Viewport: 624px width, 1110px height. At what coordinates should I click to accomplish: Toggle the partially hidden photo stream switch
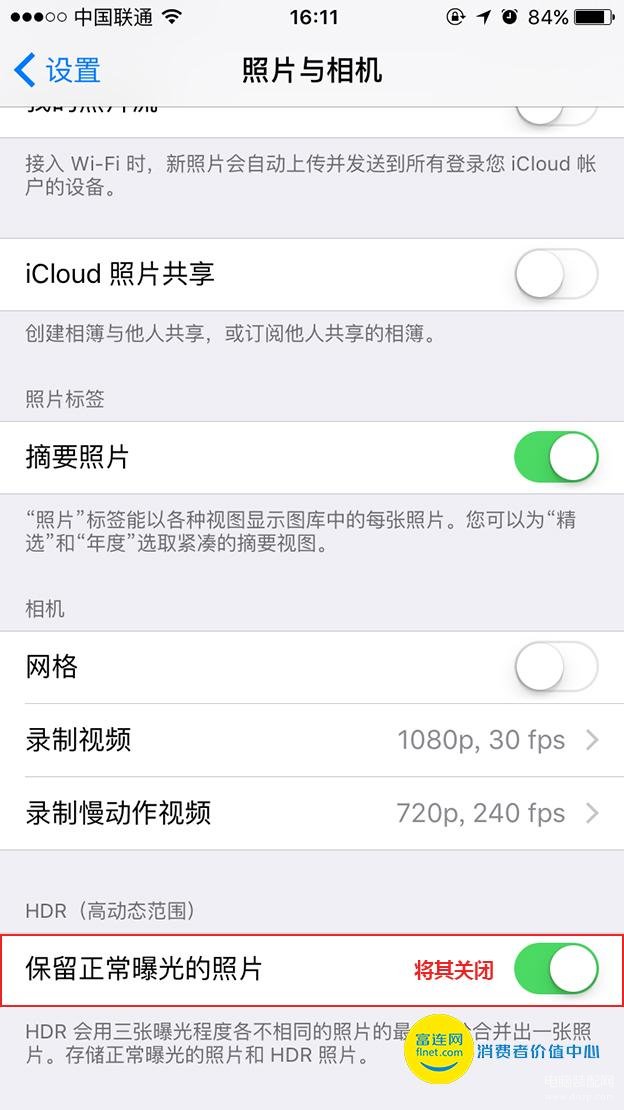pyautogui.click(x=556, y=116)
